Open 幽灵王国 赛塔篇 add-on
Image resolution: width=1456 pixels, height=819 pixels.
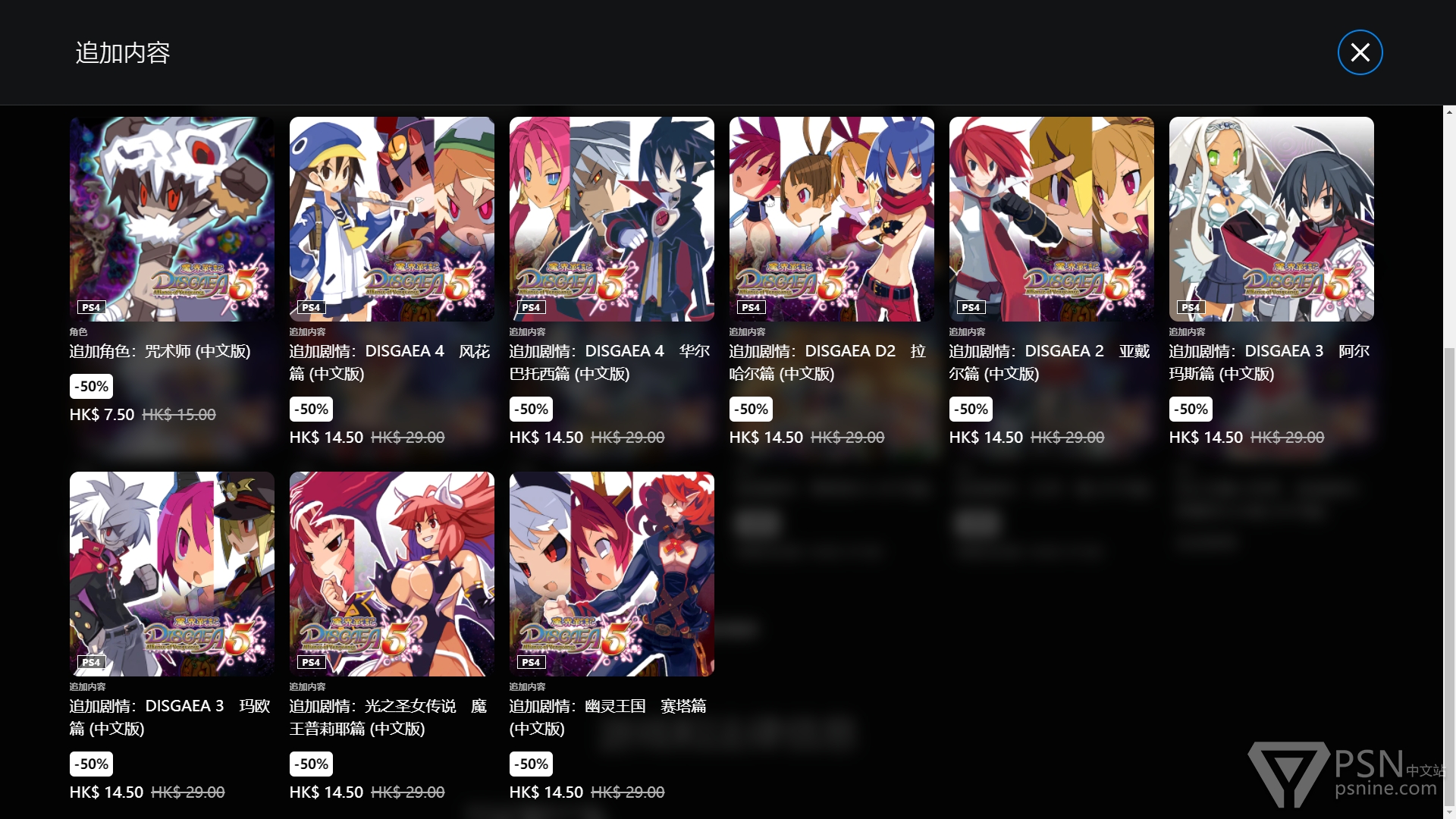tap(611, 574)
